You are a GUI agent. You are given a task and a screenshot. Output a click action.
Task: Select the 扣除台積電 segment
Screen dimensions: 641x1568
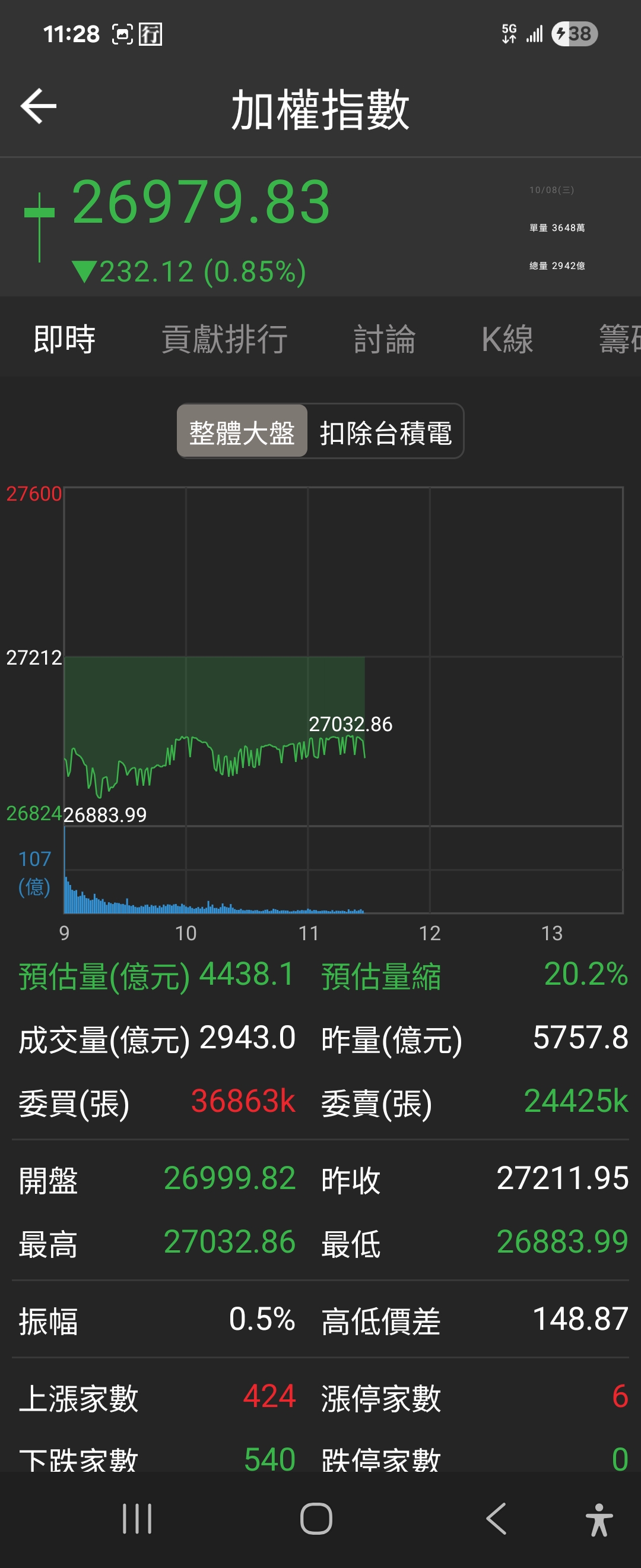click(386, 432)
